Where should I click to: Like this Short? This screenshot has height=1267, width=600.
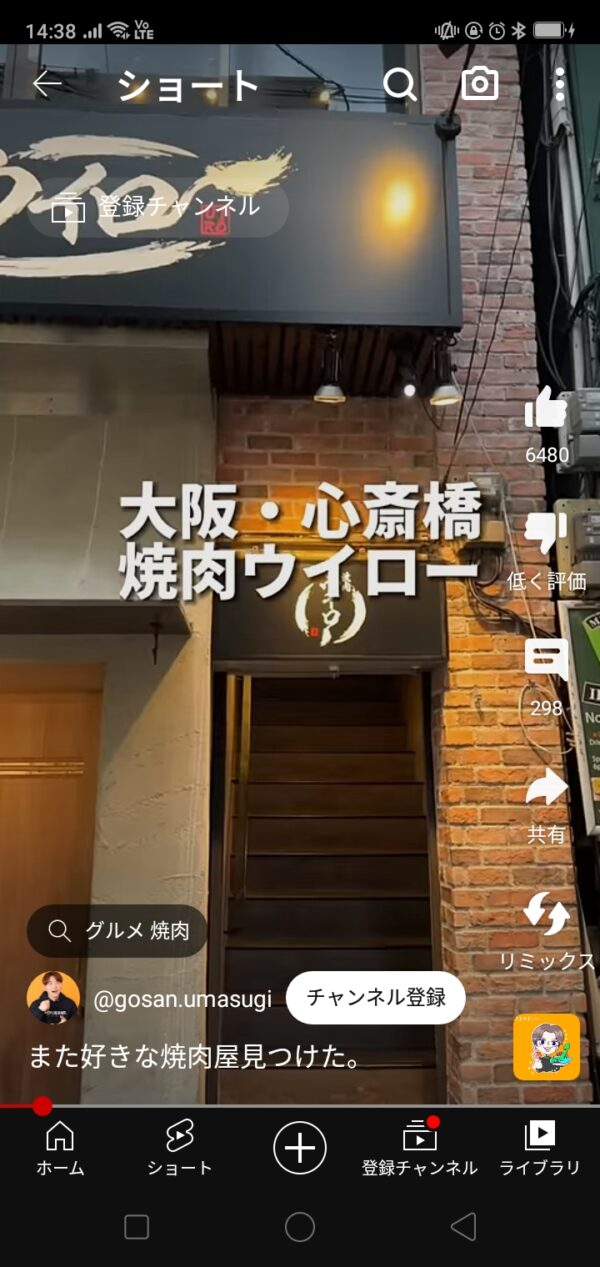coord(546,408)
